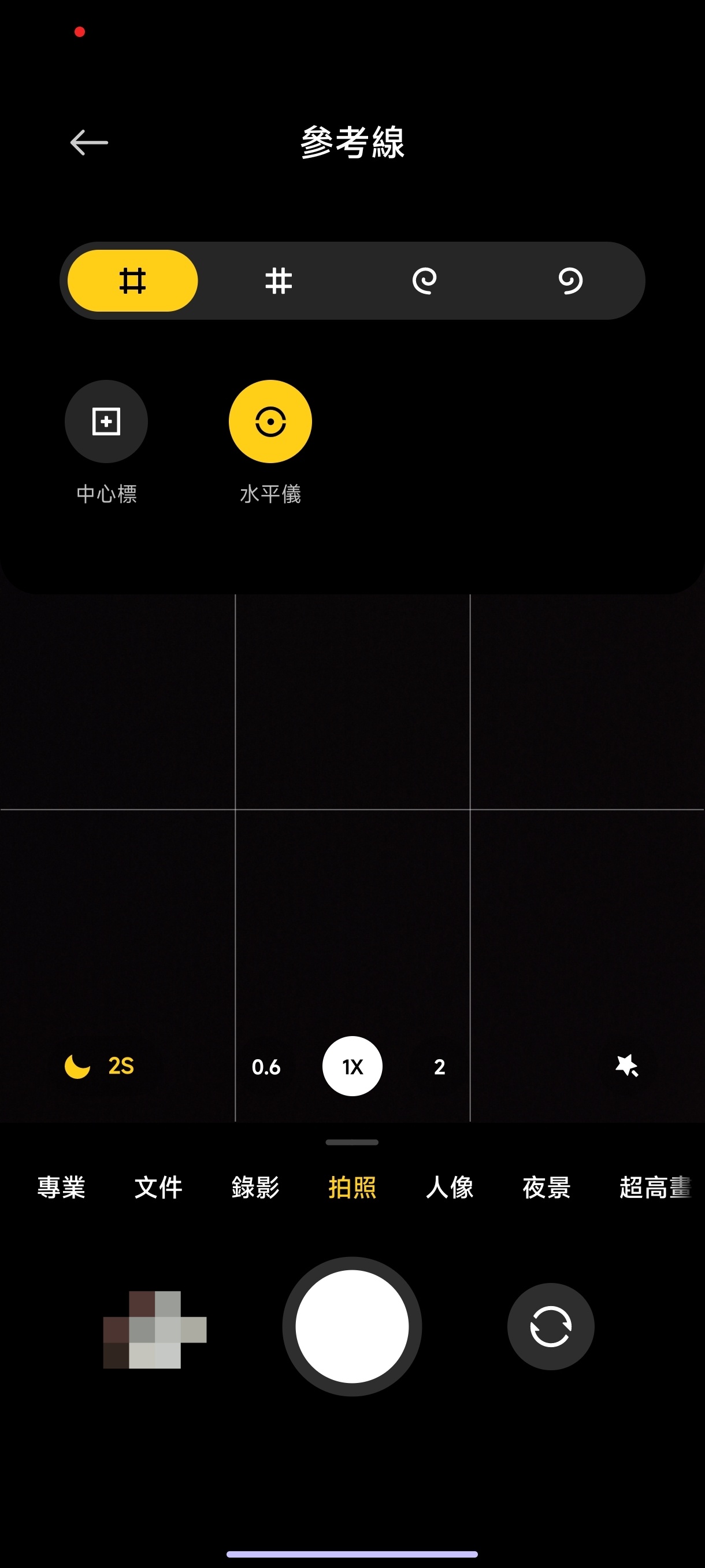Switch to 專業 mode

click(x=61, y=1187)
